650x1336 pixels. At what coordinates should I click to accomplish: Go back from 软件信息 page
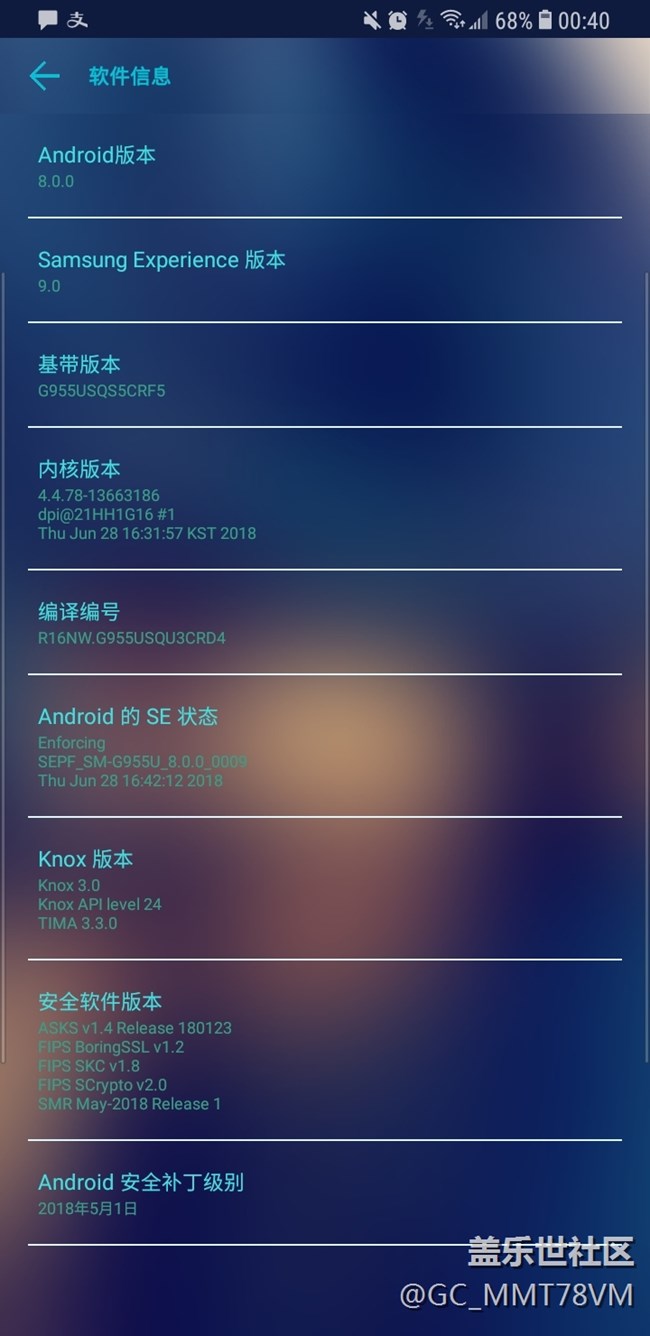tap(44, 76)
